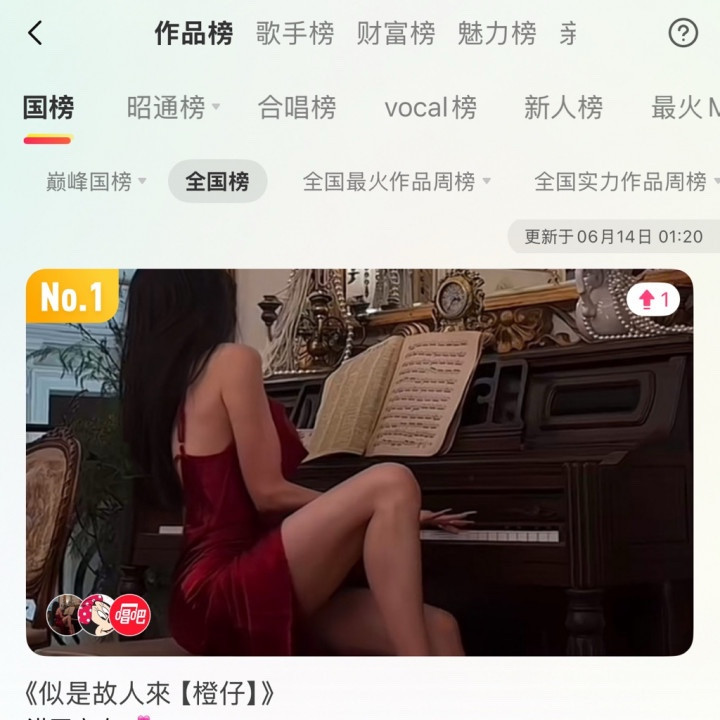
Task: Open the No.1 ranked work video
Action: (360, 462)
